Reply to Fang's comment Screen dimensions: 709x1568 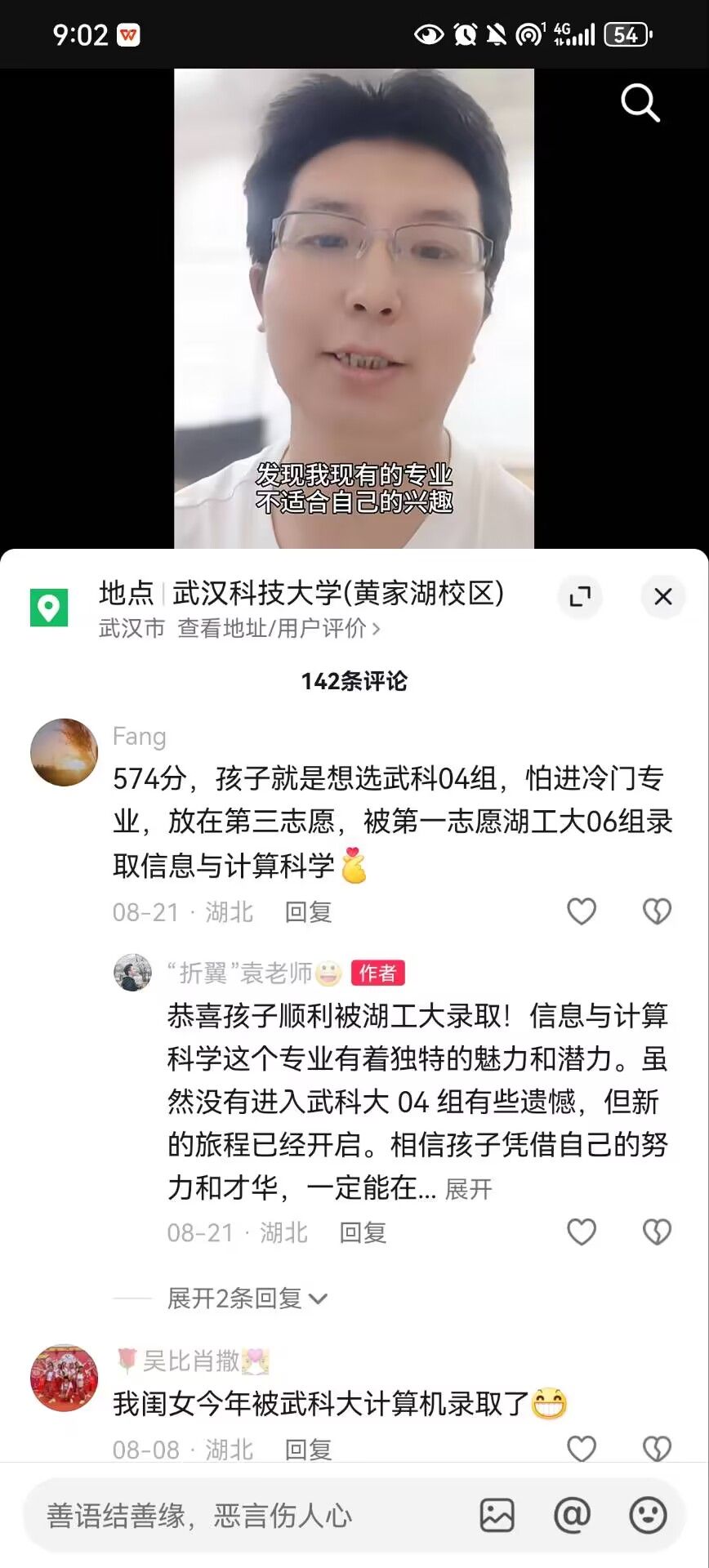click(x=308, y=912)
